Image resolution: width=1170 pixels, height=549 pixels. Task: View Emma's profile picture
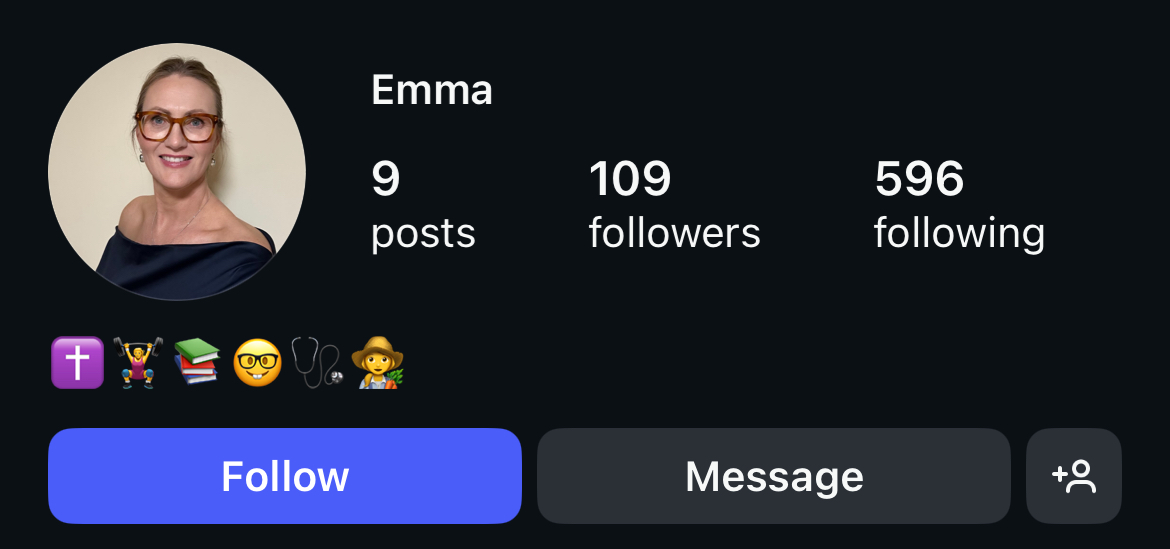pyautogui.click(x=177, y=172)
